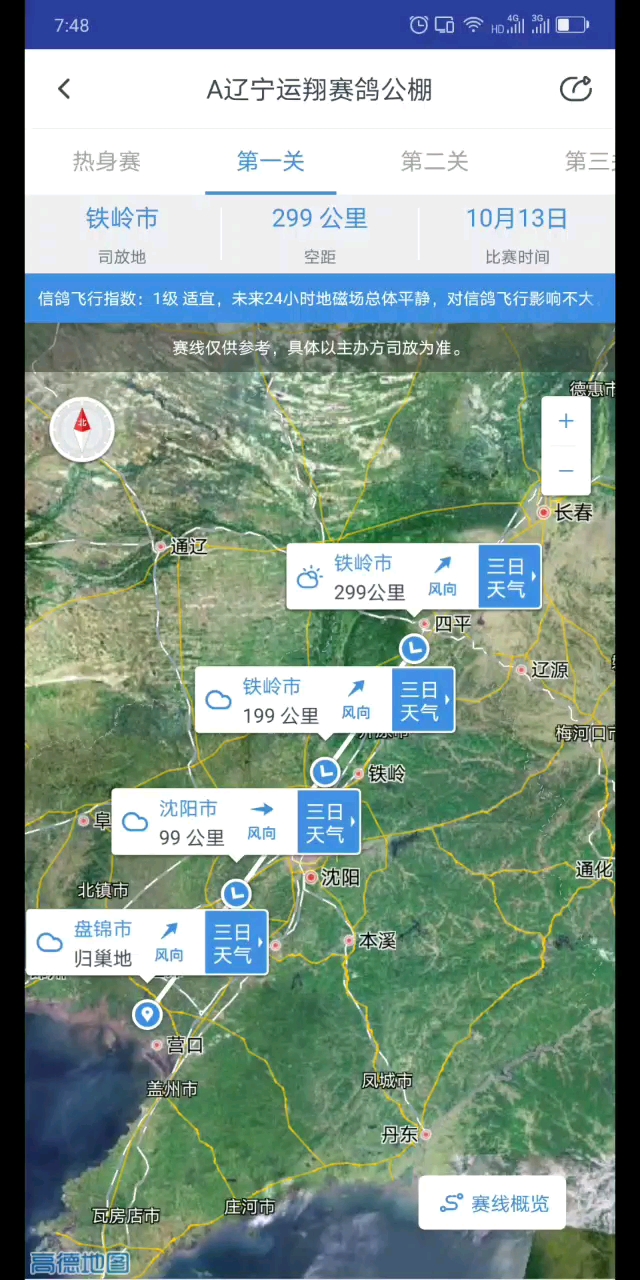Tap the 盘锦市 home loft location pin
Viewport: 640px width, 1280px height.
[x=147, y=1014]
